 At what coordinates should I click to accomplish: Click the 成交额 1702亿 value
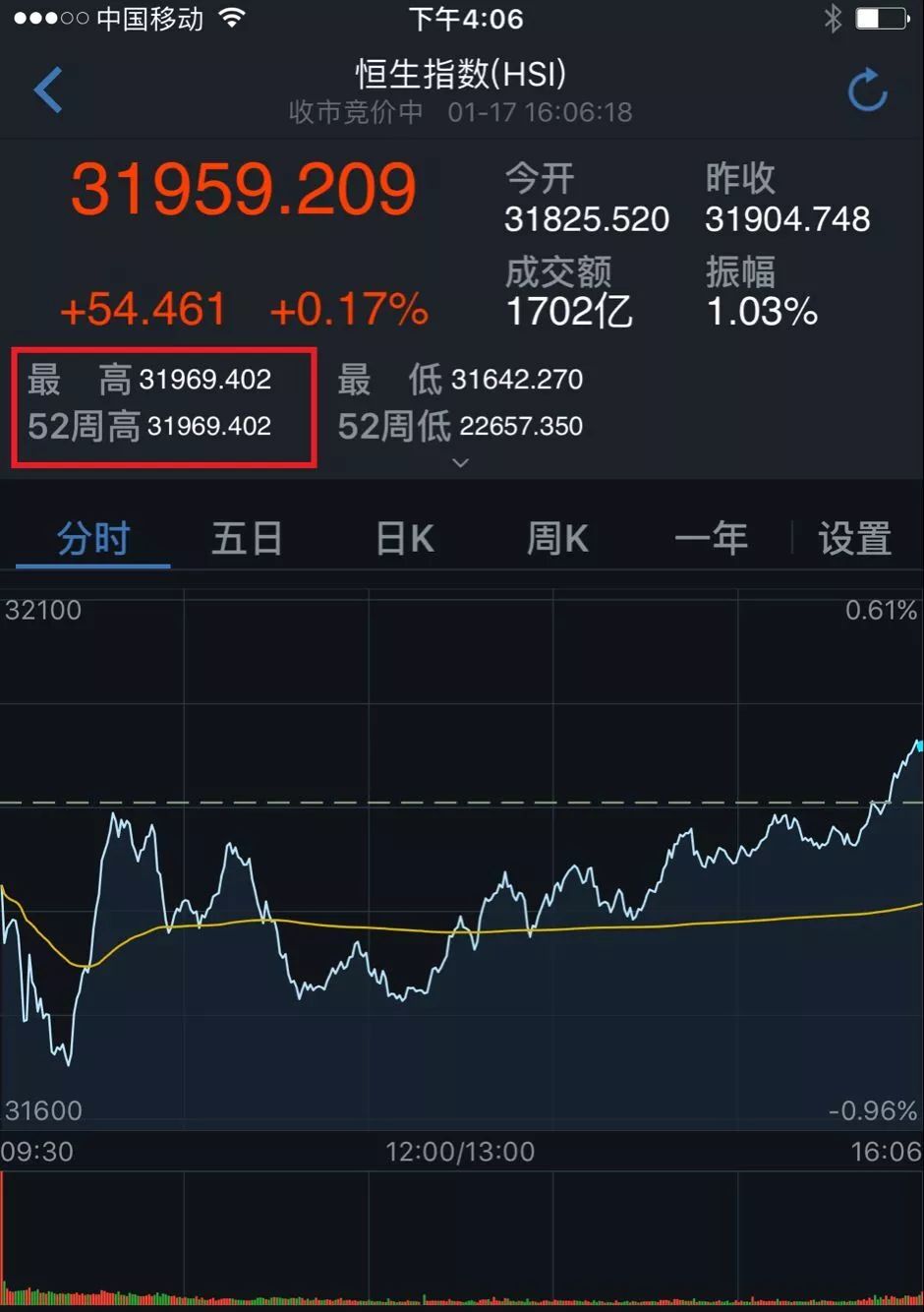tap(568, 312)
